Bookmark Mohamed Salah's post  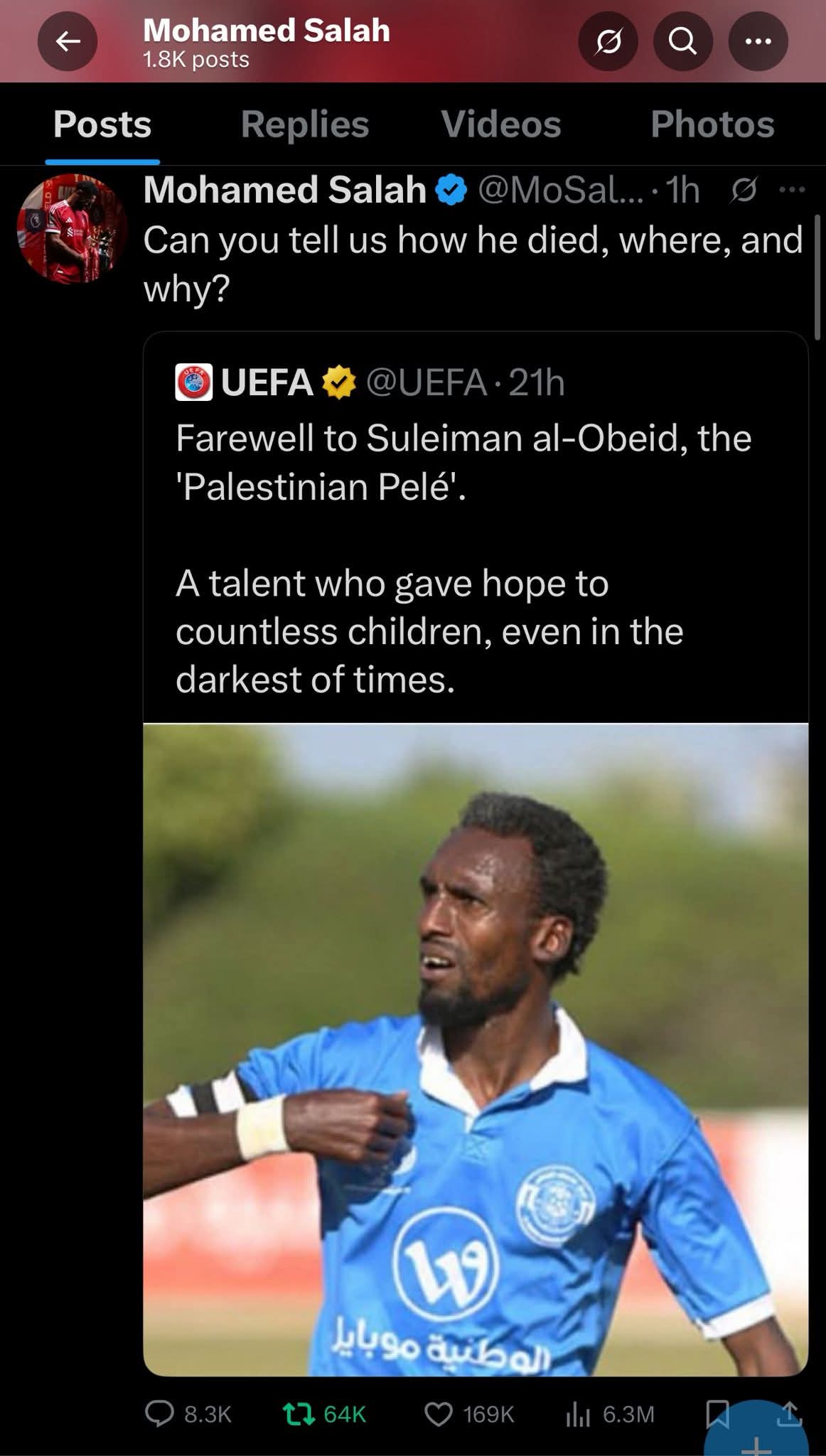tap(717, 1412)
